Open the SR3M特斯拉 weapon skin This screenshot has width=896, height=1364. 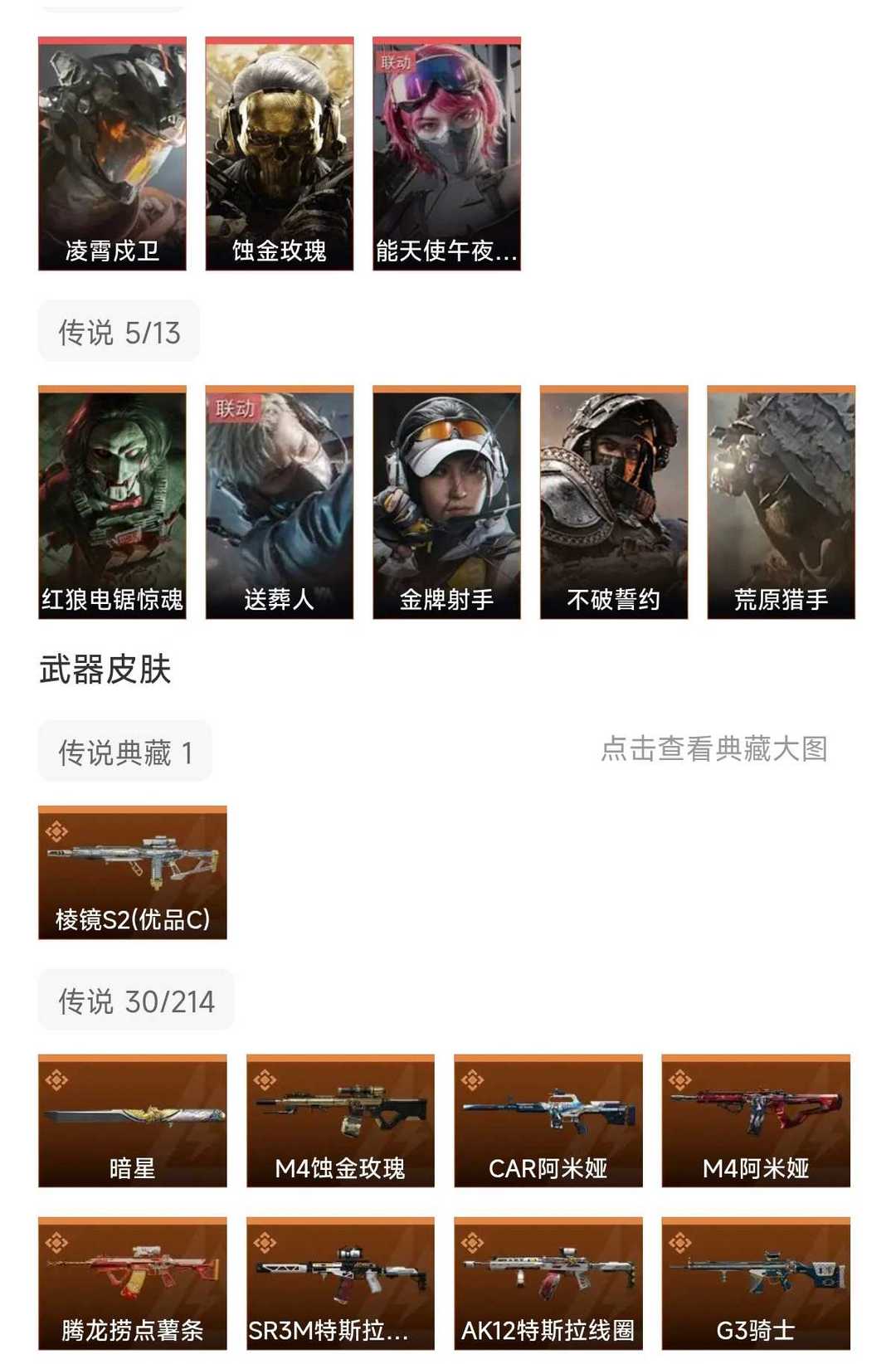[340, 1284]
